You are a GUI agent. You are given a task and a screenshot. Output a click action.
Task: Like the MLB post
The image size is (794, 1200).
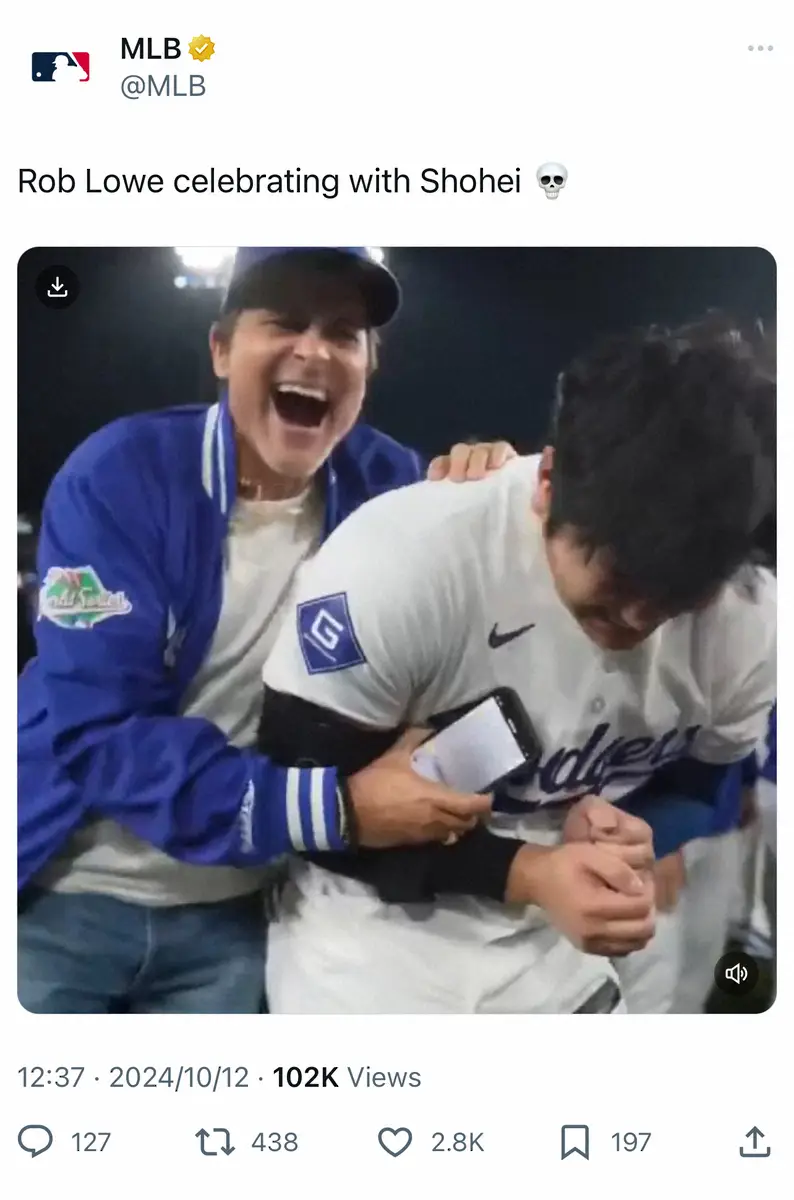[x=395, y=1142]
